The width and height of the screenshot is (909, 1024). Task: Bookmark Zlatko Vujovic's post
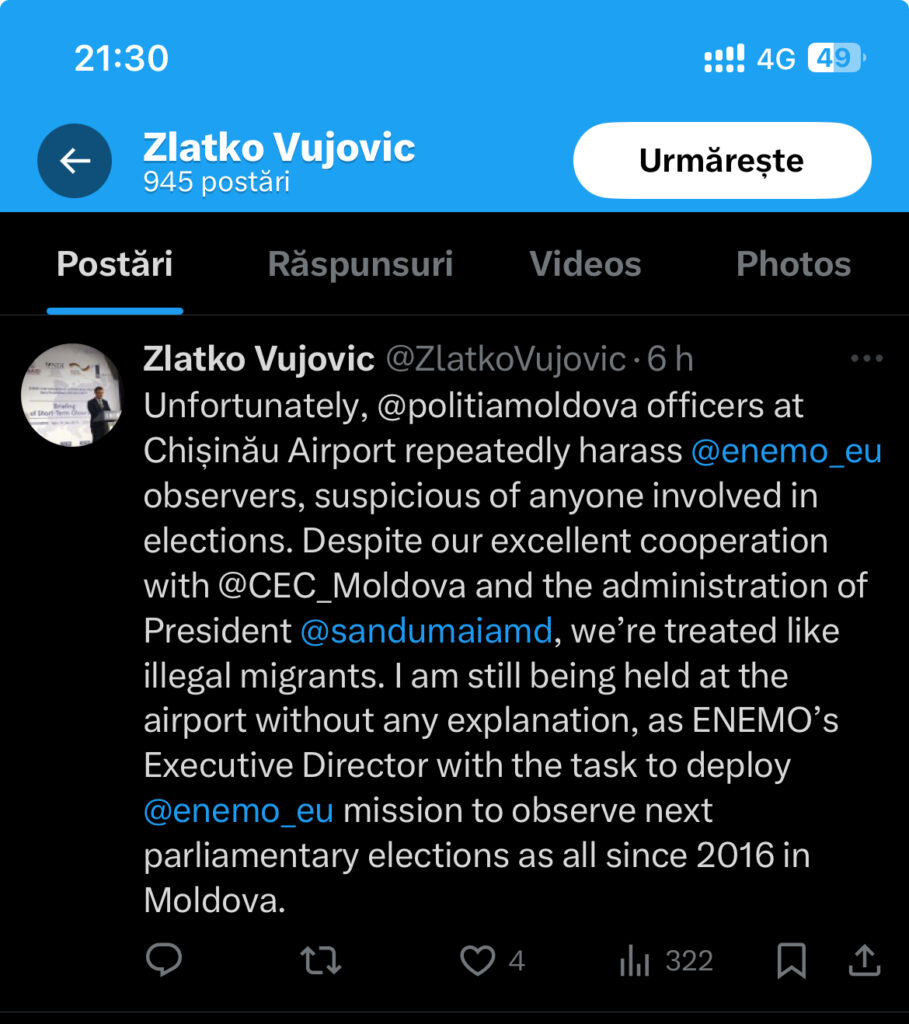coord(791,961)
